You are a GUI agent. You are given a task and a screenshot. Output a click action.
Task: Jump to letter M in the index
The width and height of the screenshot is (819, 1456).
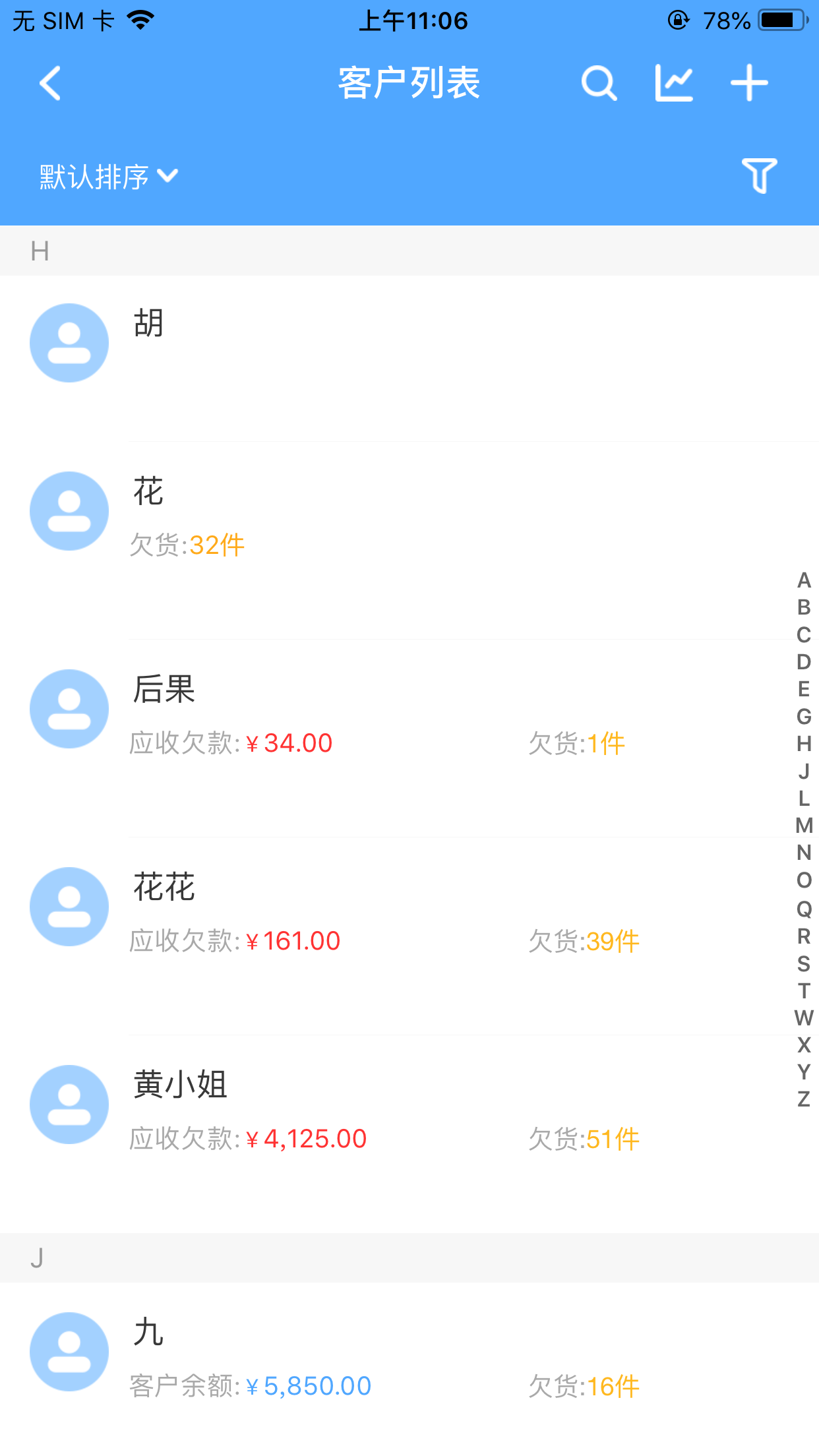803,826
